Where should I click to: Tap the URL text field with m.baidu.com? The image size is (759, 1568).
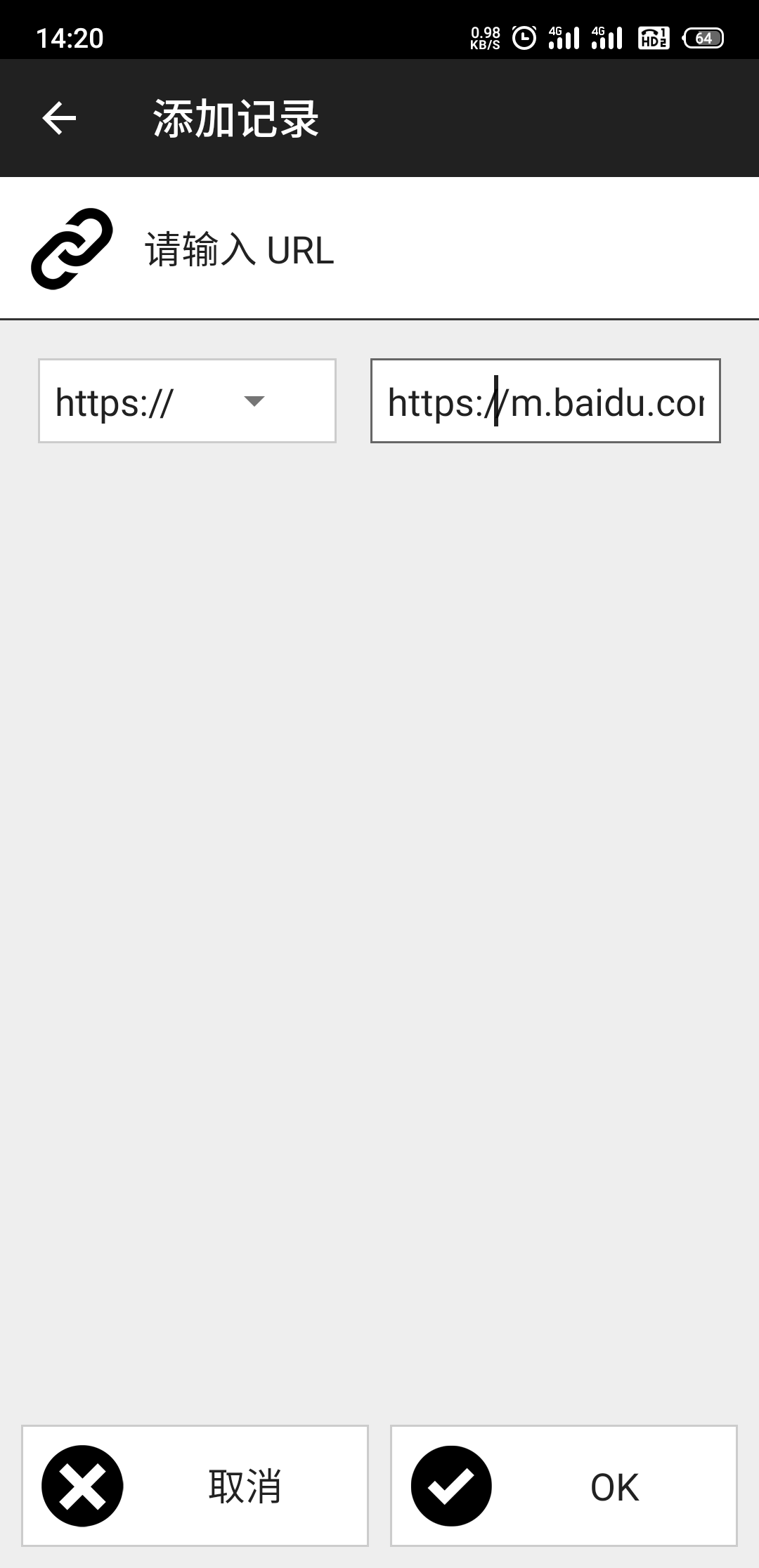click(x=545, y=401)
